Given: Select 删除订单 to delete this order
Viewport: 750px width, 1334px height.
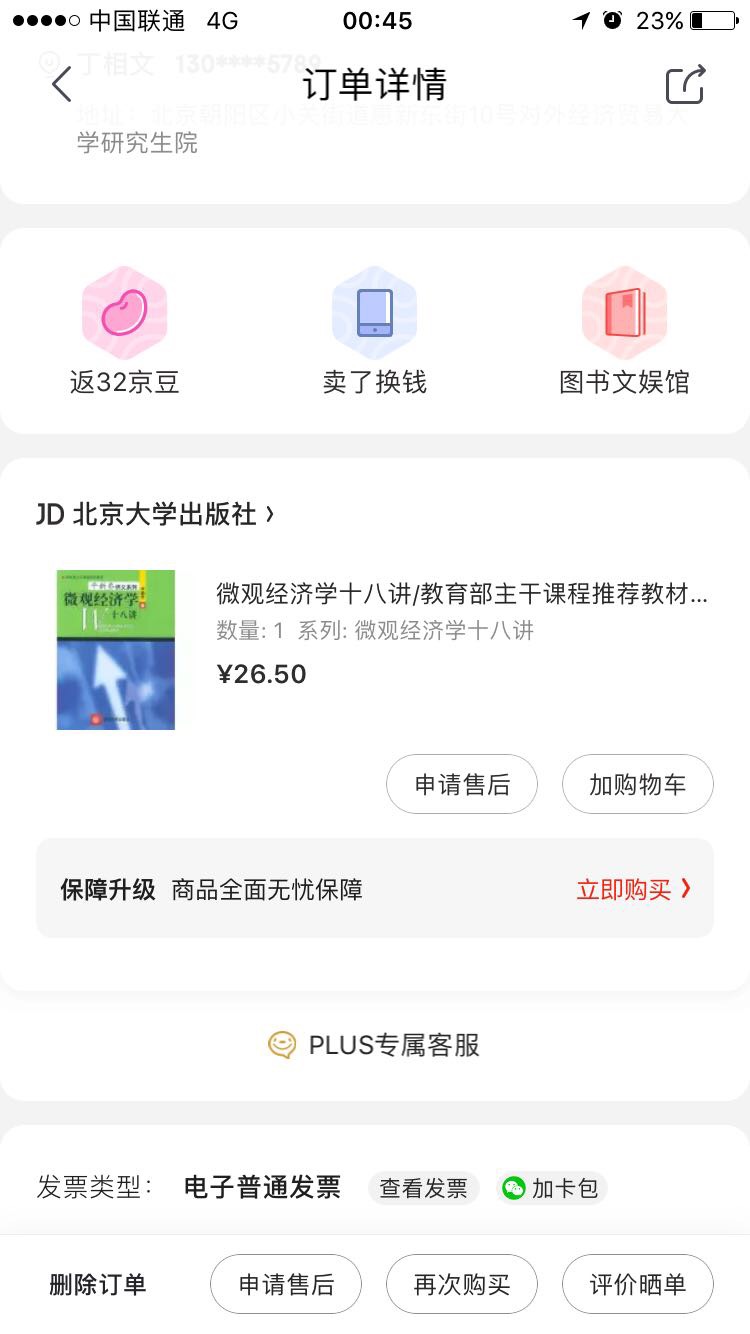Looking at the screenshot, I should tap(98, 1285).
